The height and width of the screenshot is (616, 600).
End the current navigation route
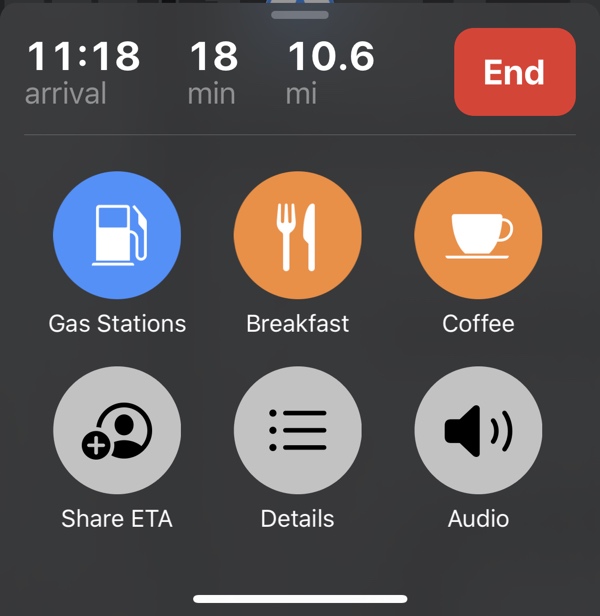coord(514,72)
